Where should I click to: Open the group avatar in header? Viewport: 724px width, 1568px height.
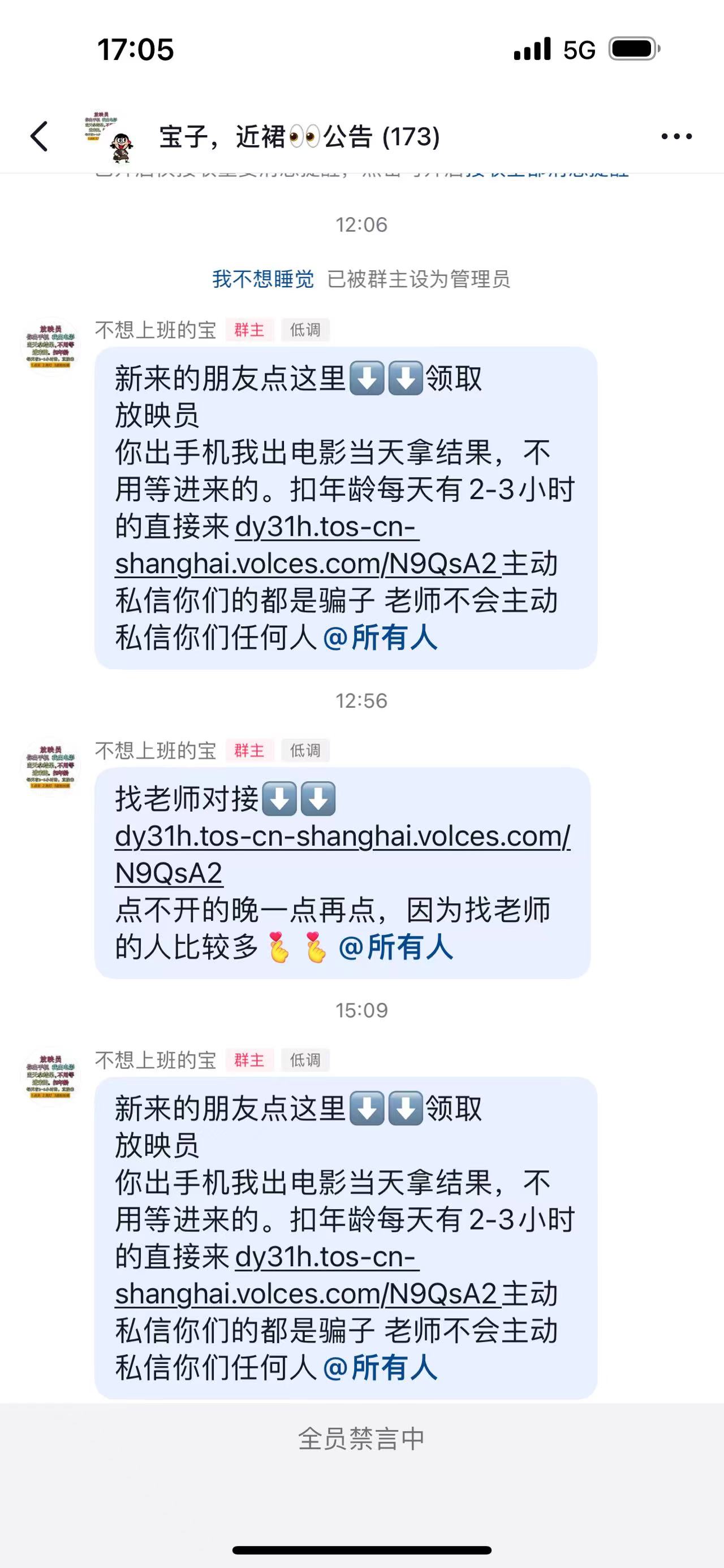[x=110, y=136]
